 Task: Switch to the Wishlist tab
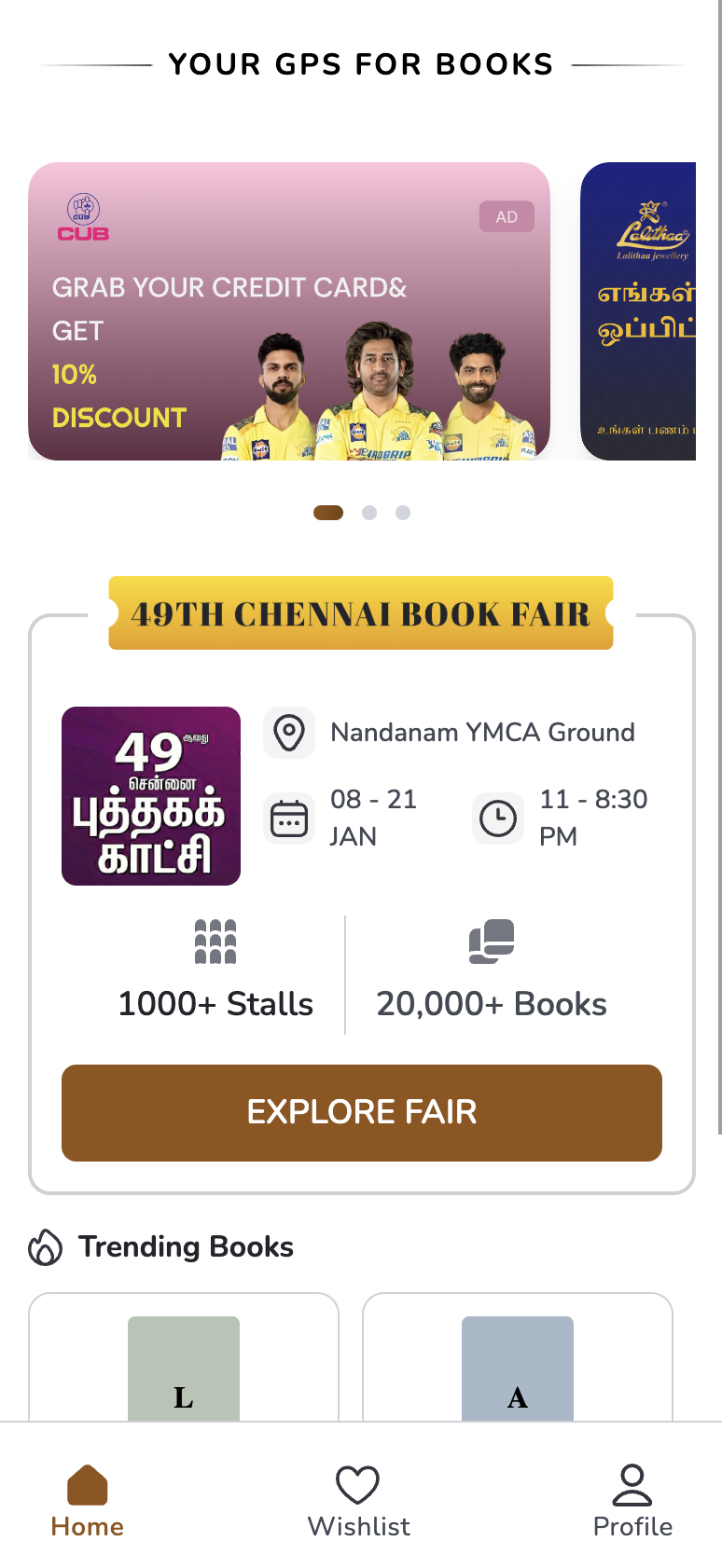coord(358,1500)
